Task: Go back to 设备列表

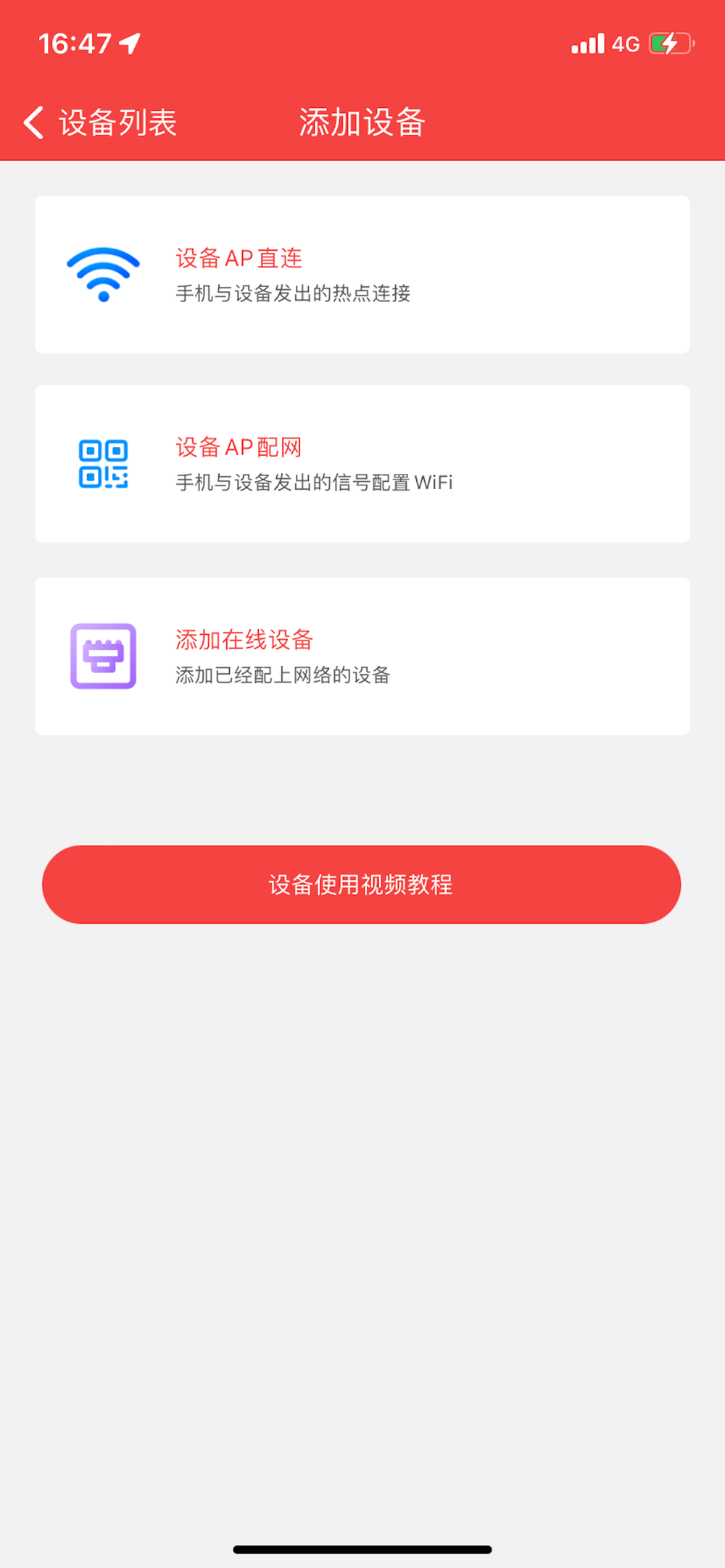Action: pos(100,122)
